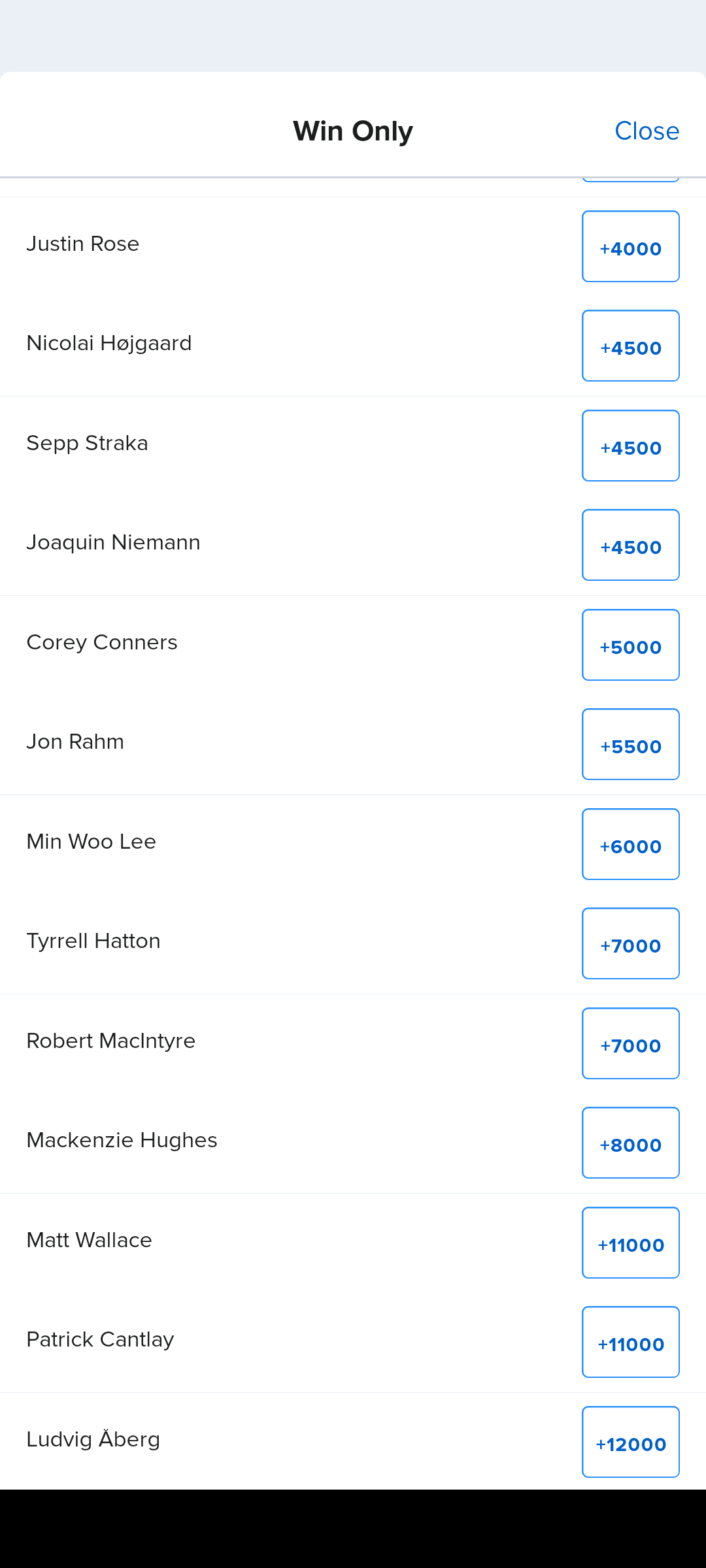This screenshot has height=1568, width=706.
Task: Select Justin Rose +4000 odds
Action: pos(630,247)
